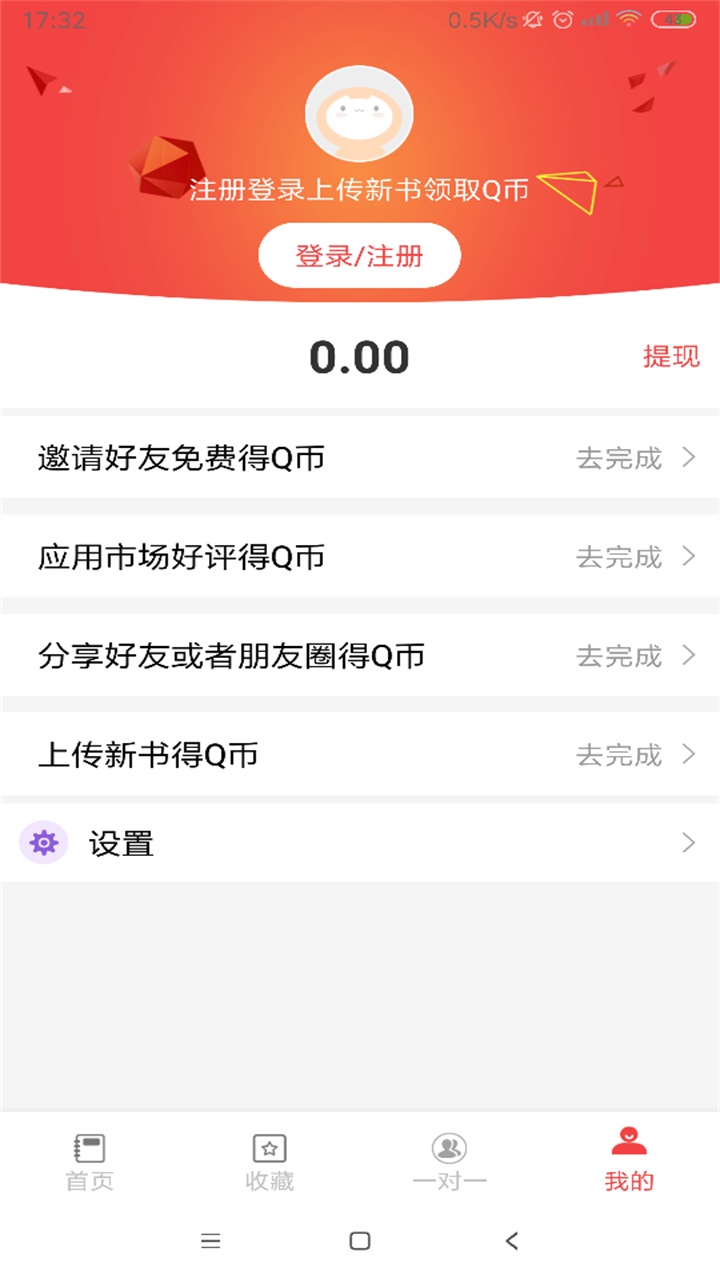Screen dimensions: 720x1280
Task: Expand the 应用市场好评得Q币 row chevron
Action: coord(690,557)
